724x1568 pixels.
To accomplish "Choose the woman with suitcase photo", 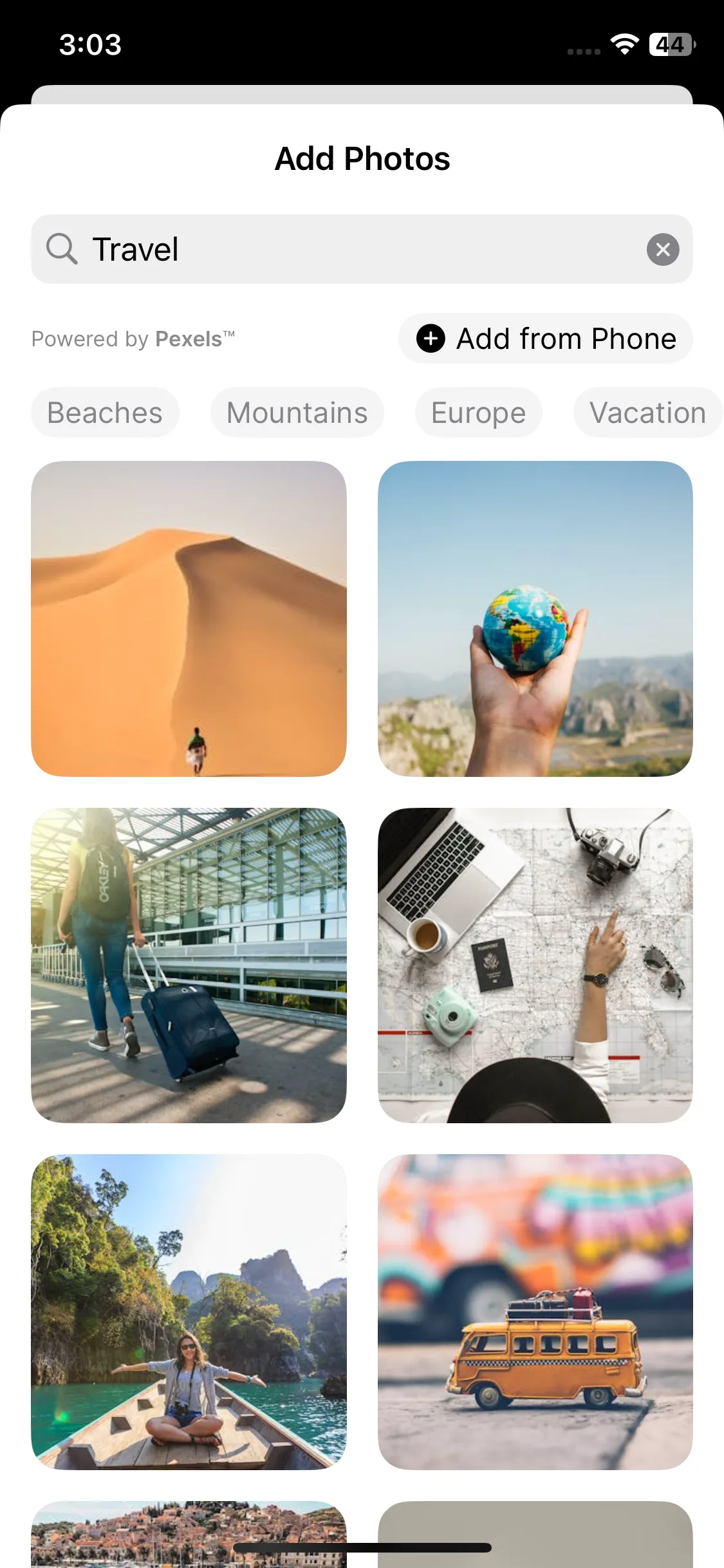I will pyautogui.click(x=189, y=965).
